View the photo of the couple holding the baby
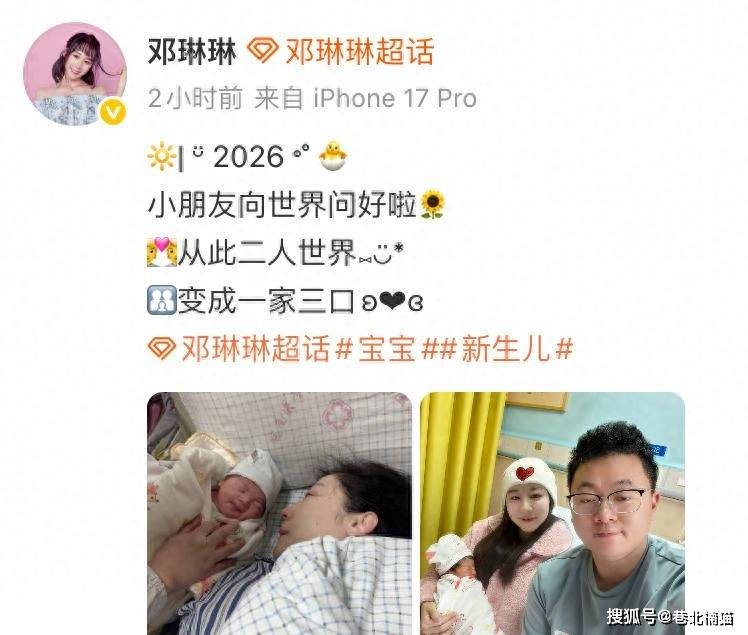This screenshot has width=748, height=635. pyautogui.click(x=552, y=513)
